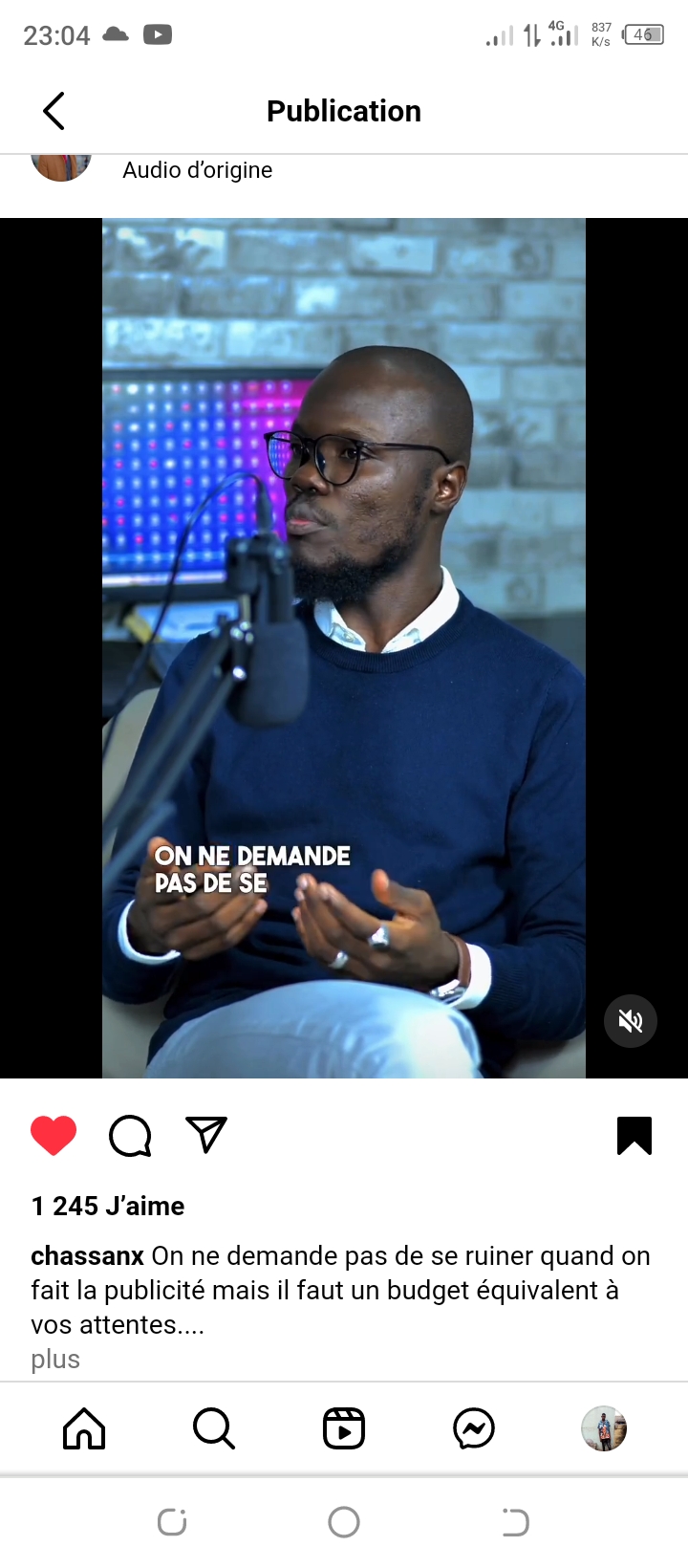
Task: Remove this post from saved bookmarks
Action: (x=634, y=1135)
